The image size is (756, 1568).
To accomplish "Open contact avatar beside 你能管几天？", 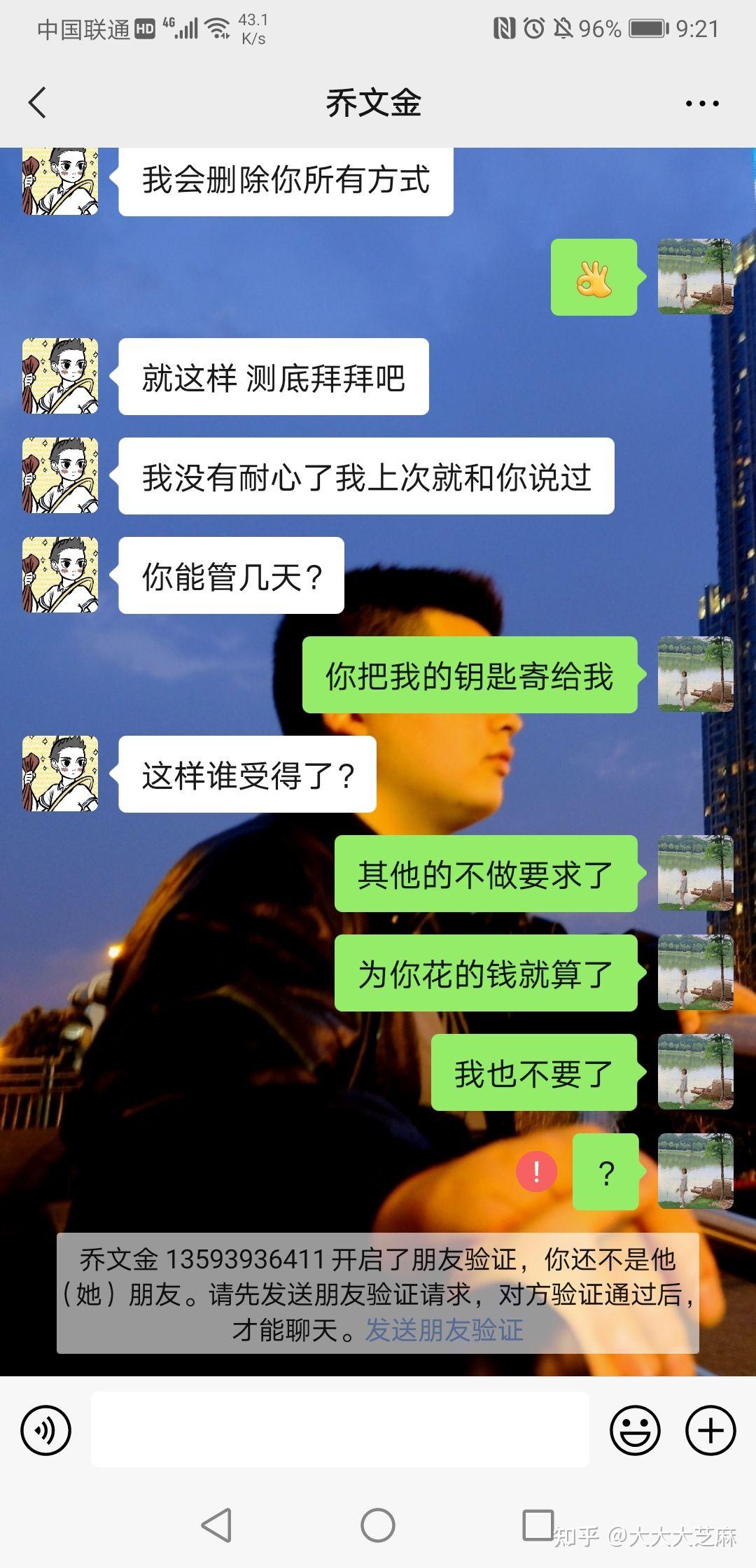I will (60, 575).
